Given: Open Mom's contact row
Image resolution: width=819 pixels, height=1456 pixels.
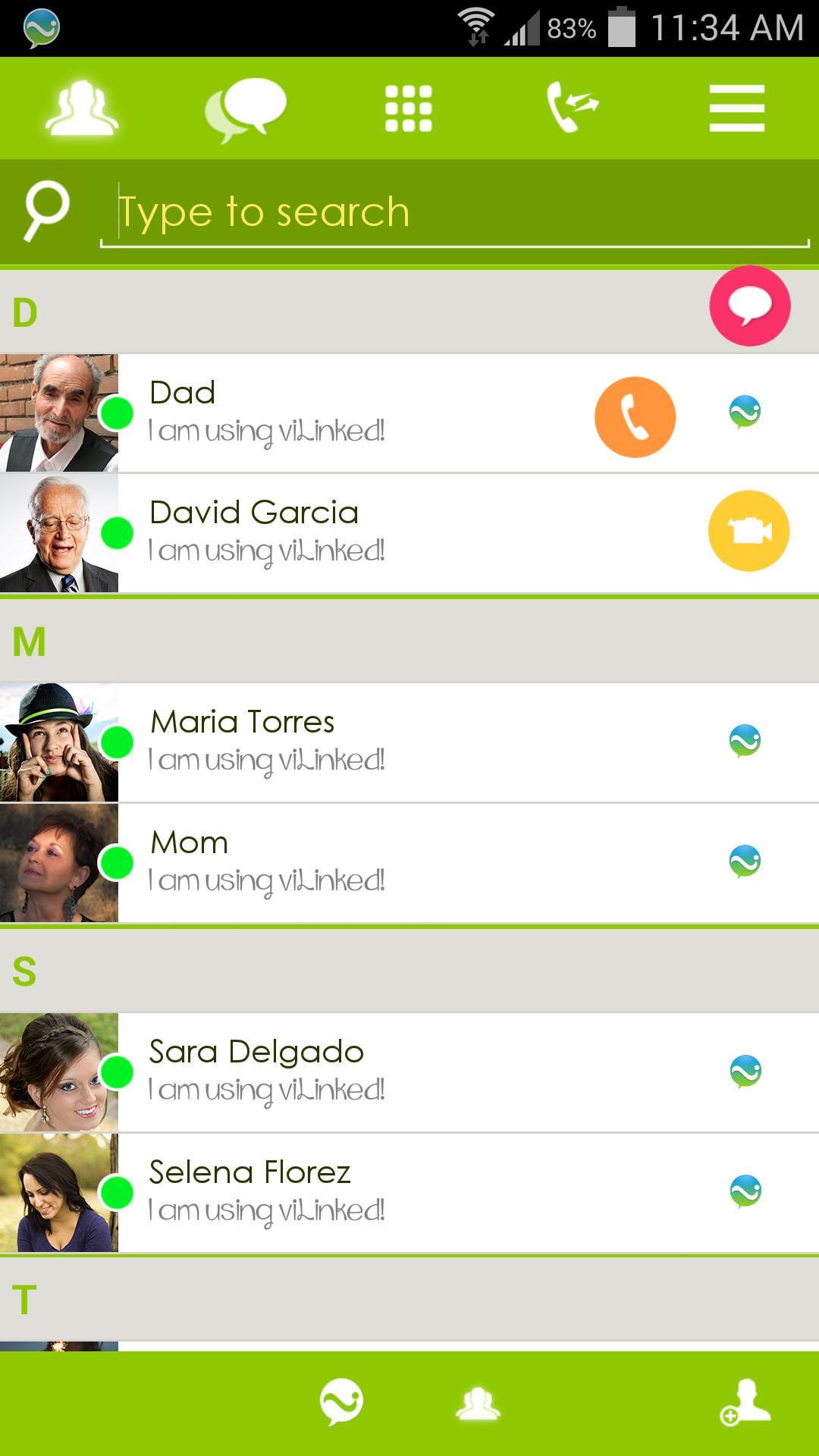Looking at the screenshot, I should (341, 862).
